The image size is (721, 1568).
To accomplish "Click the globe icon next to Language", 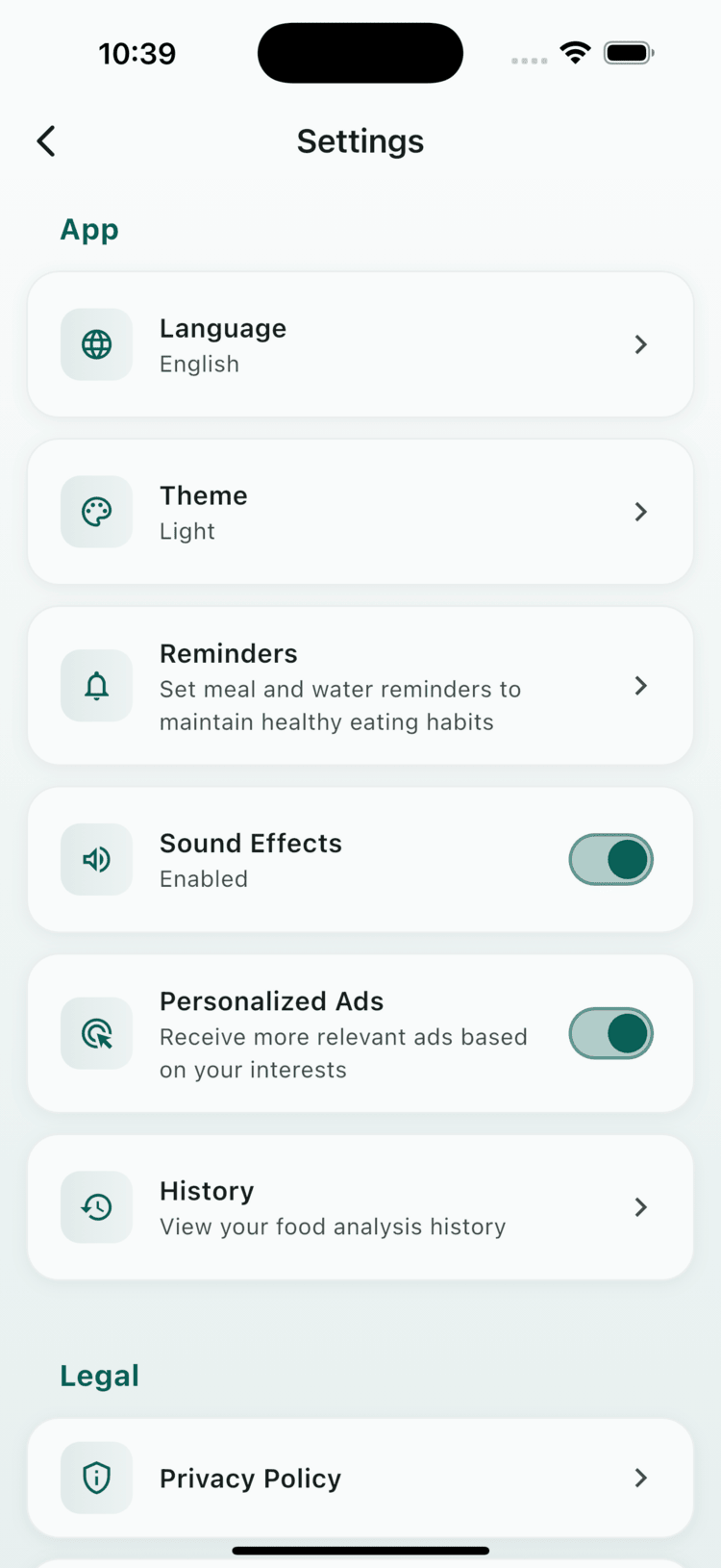I will 96,344.
